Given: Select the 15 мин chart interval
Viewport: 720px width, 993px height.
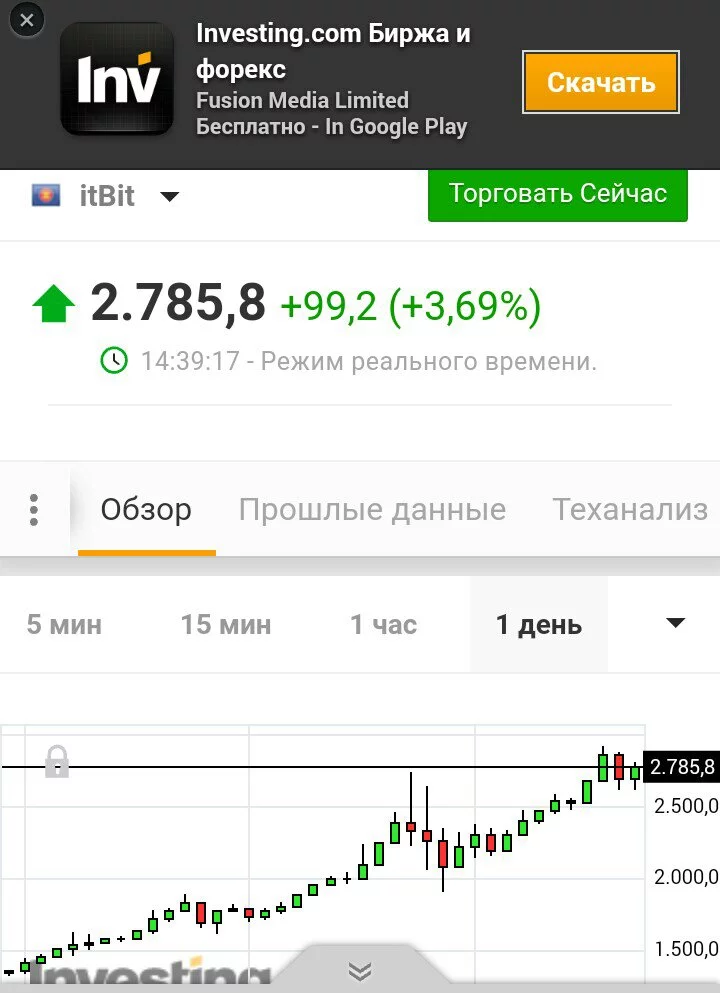Looking at the screenshot, I should click(x=226, y=625).
